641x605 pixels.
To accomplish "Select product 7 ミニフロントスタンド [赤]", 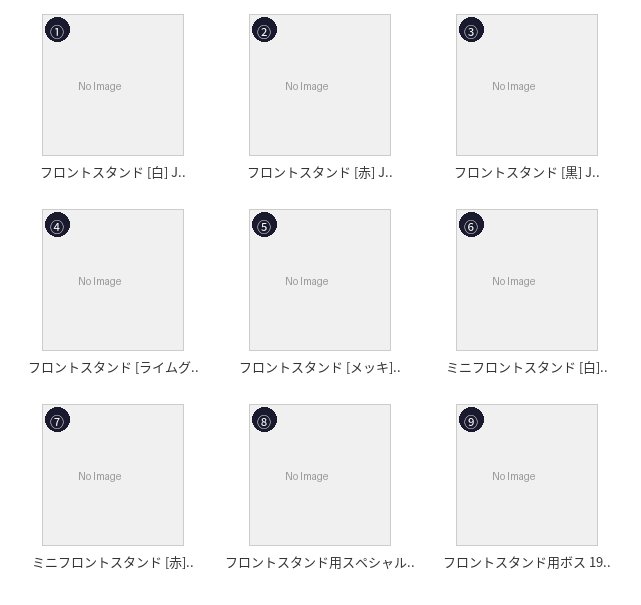I will point(113,475).
